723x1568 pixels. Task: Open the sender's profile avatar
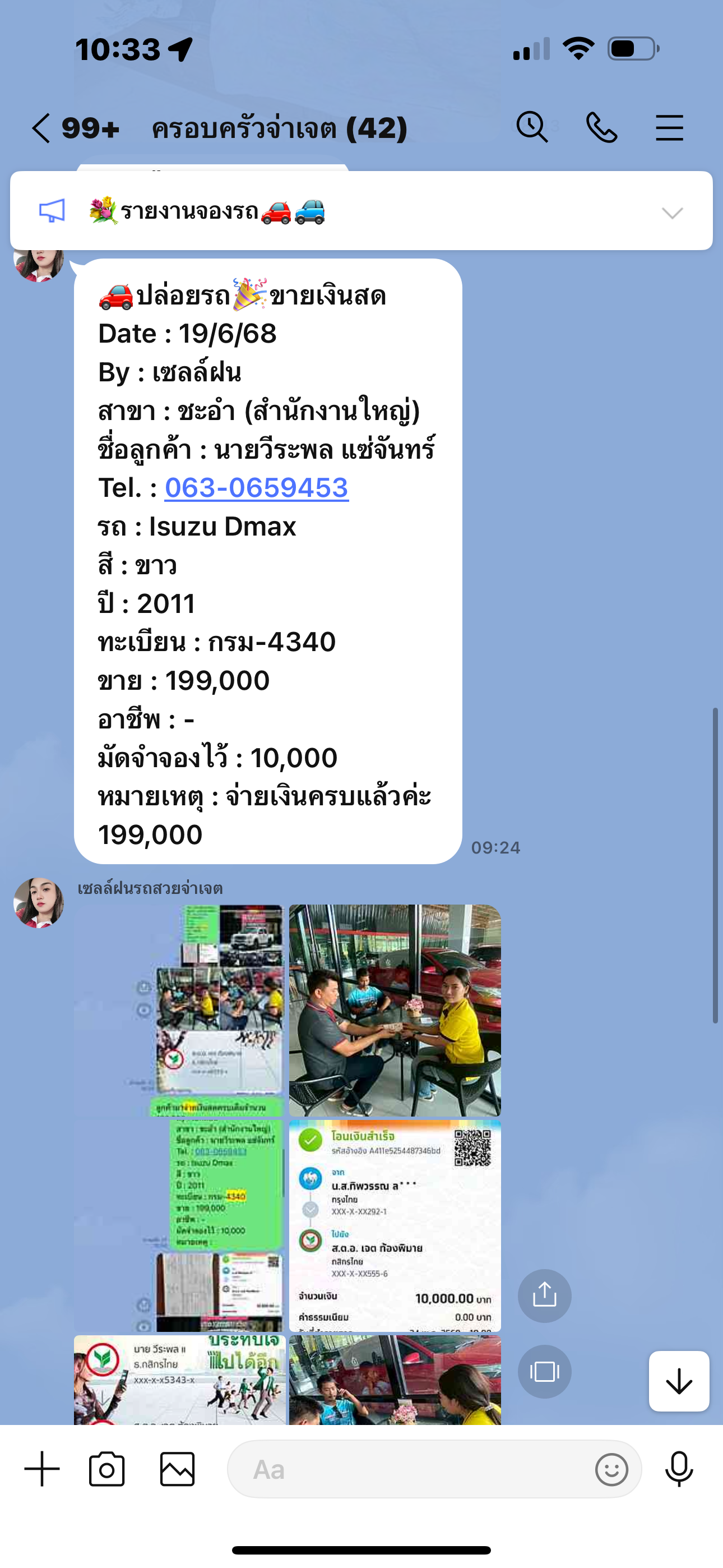[39, 903]
